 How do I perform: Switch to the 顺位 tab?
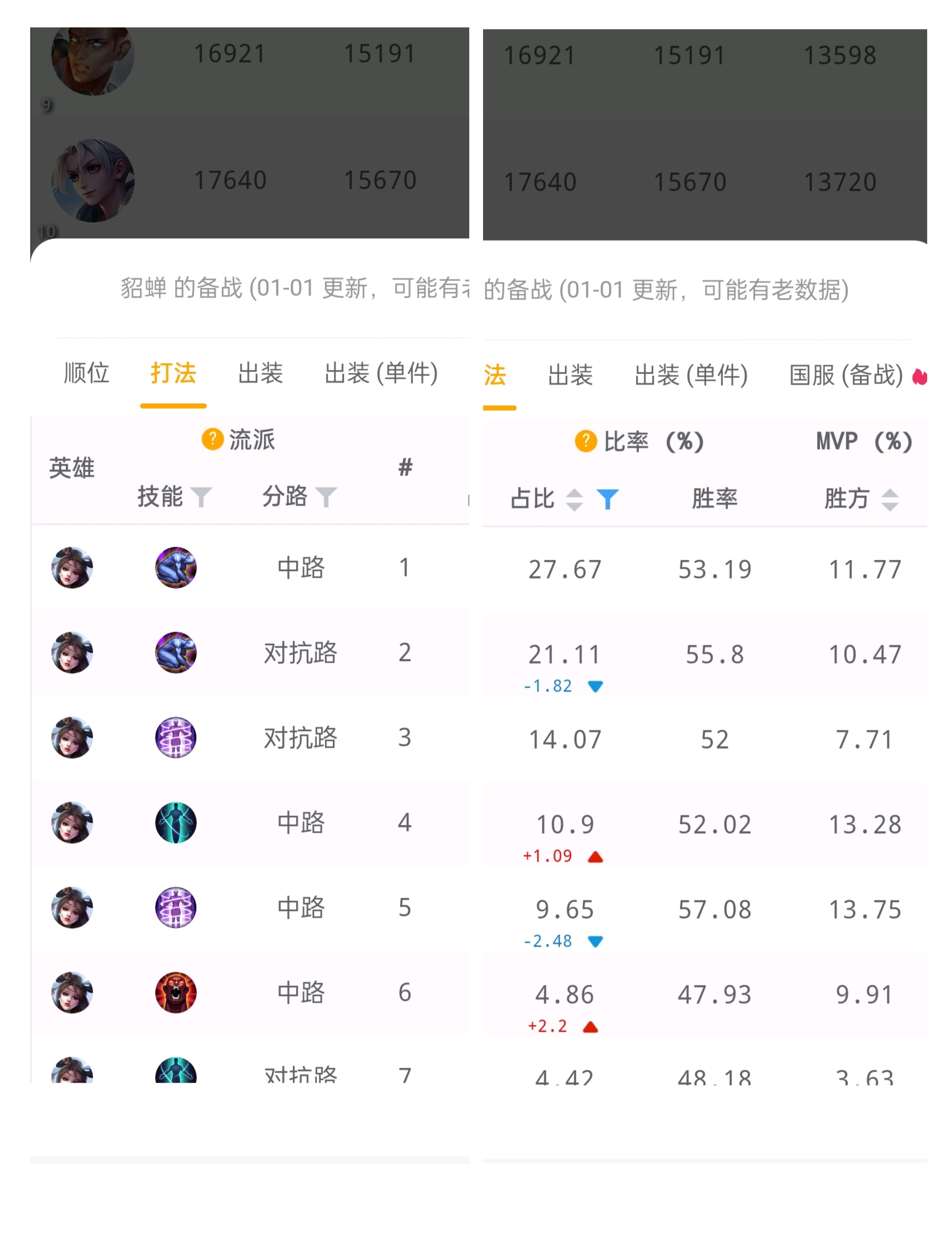coord(86,373)
